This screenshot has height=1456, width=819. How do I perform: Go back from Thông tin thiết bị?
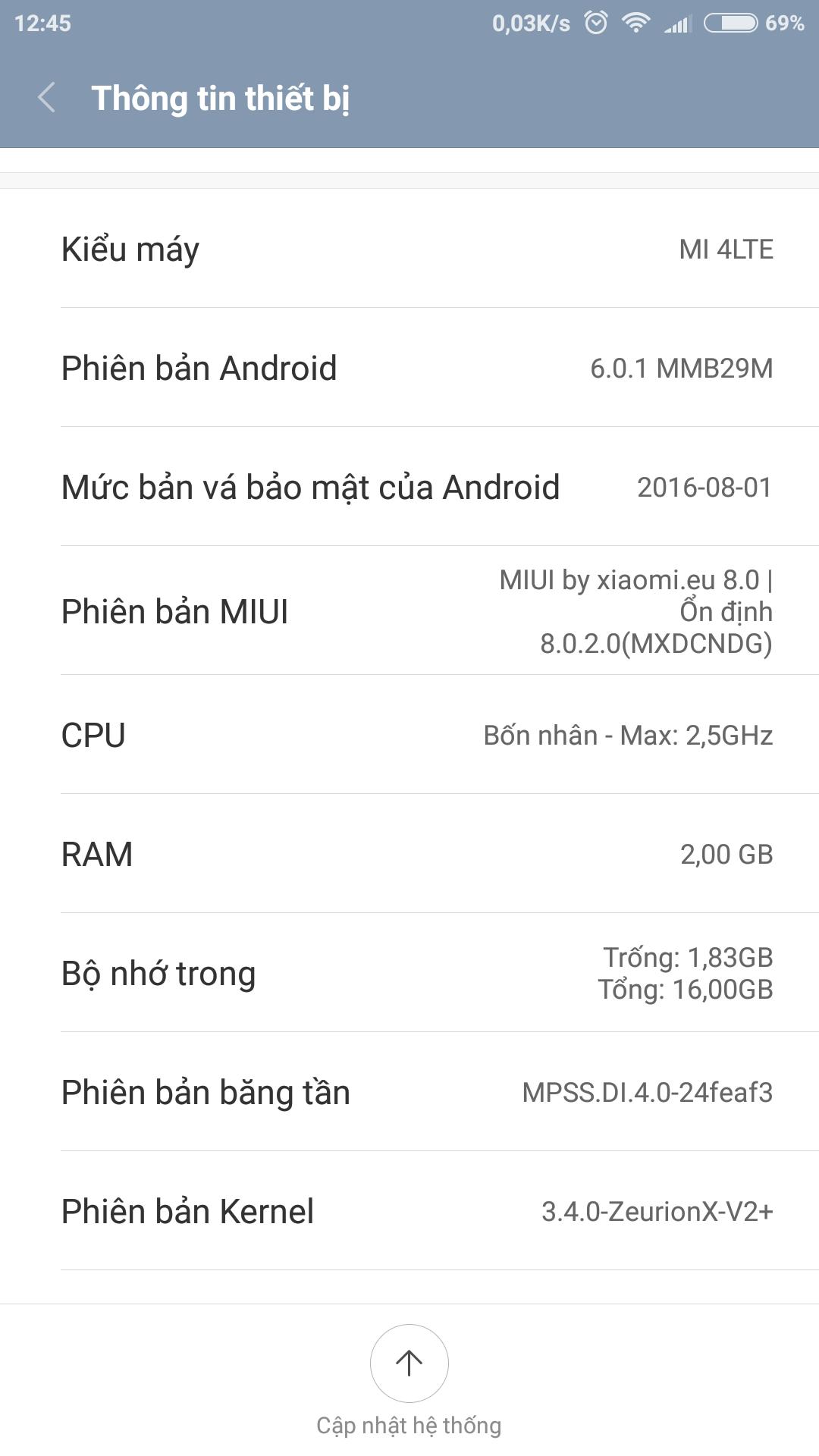coord(46,98)
